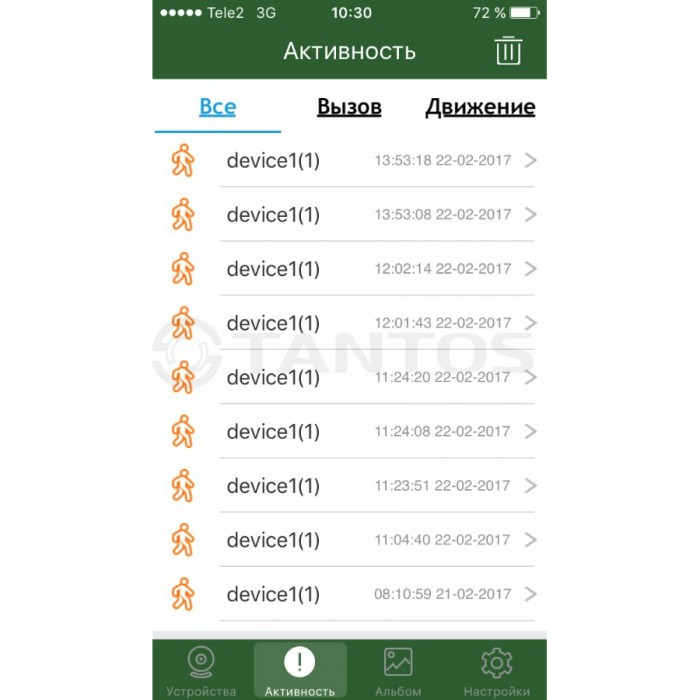Viewport: 700px width, 700px height.
Task: Switch to the Движение tab
Action: 480,107
